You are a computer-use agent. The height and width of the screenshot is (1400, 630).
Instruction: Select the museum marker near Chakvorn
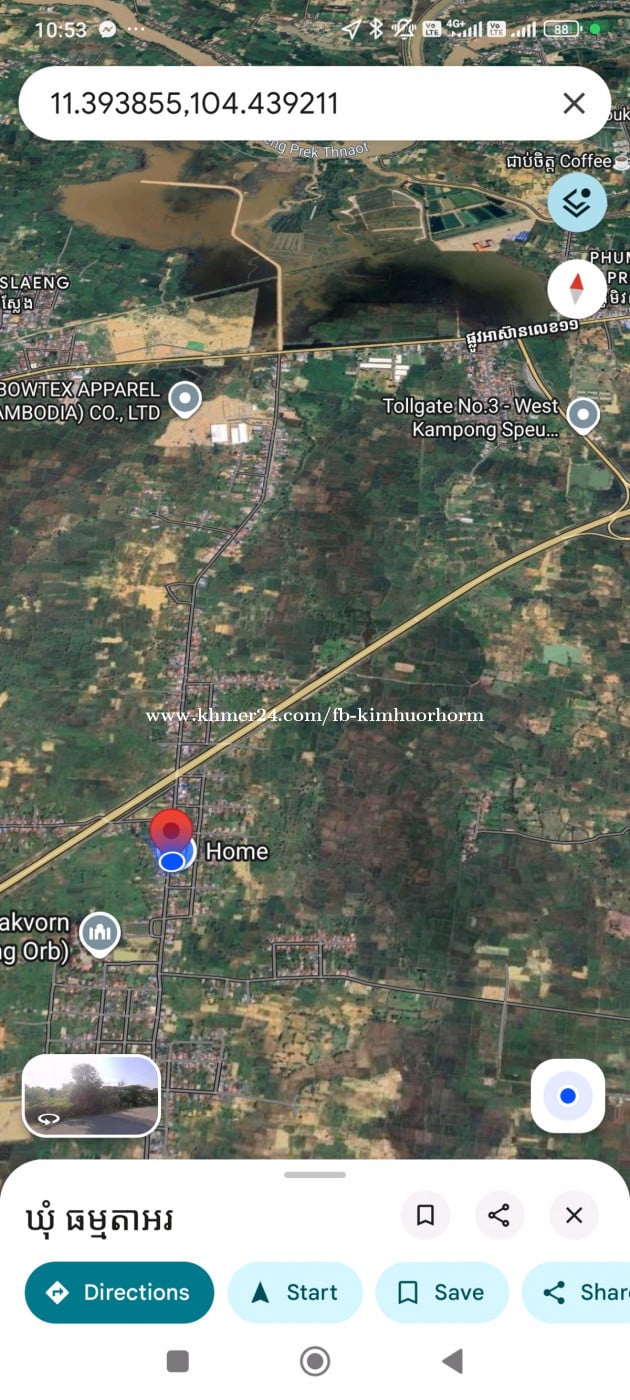pyautogui.click(x=99, y=933)
